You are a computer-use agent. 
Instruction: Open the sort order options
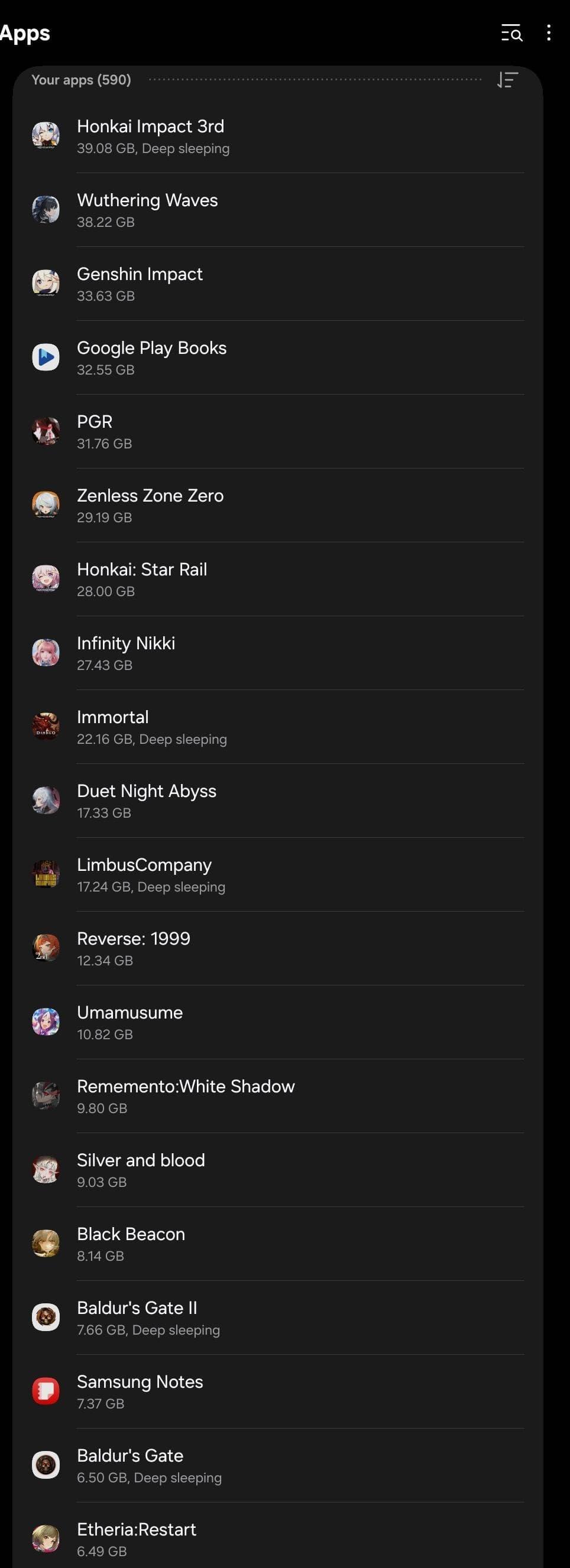[507, 80]
